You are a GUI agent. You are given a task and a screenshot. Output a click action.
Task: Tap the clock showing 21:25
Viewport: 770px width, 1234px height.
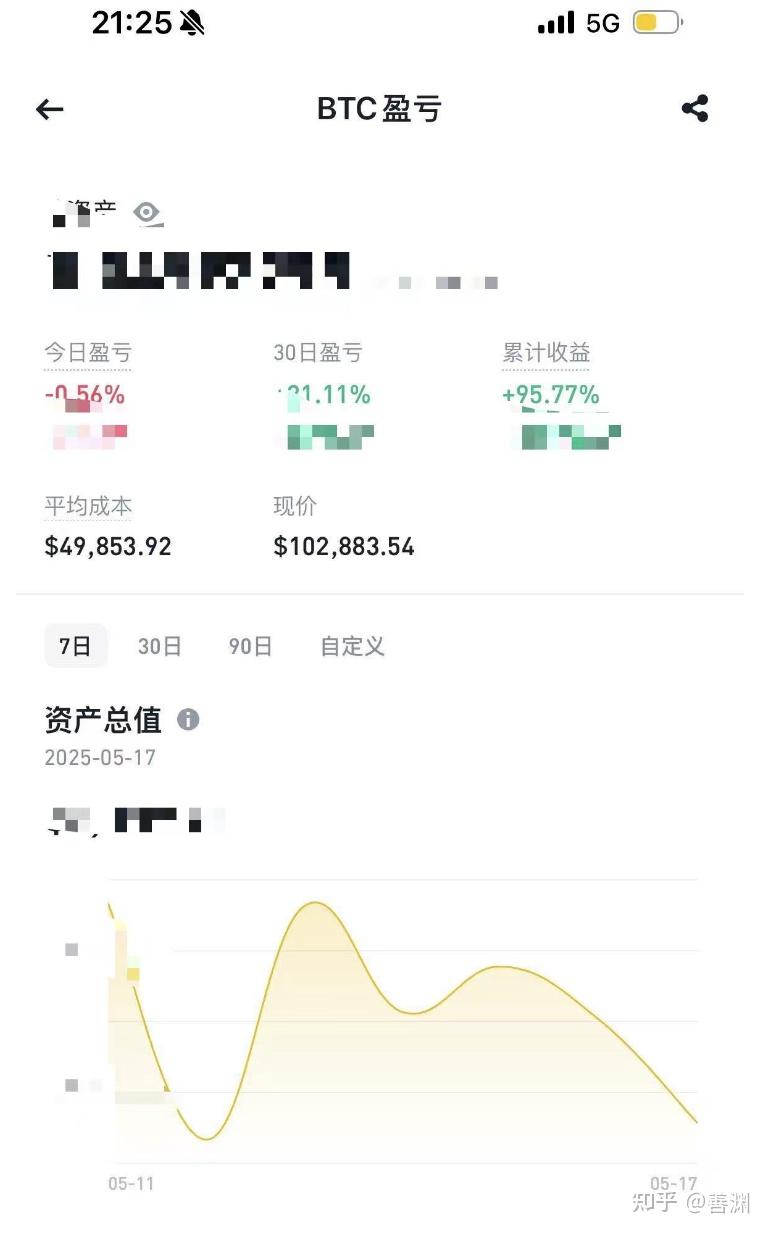[x=130, y=22]
